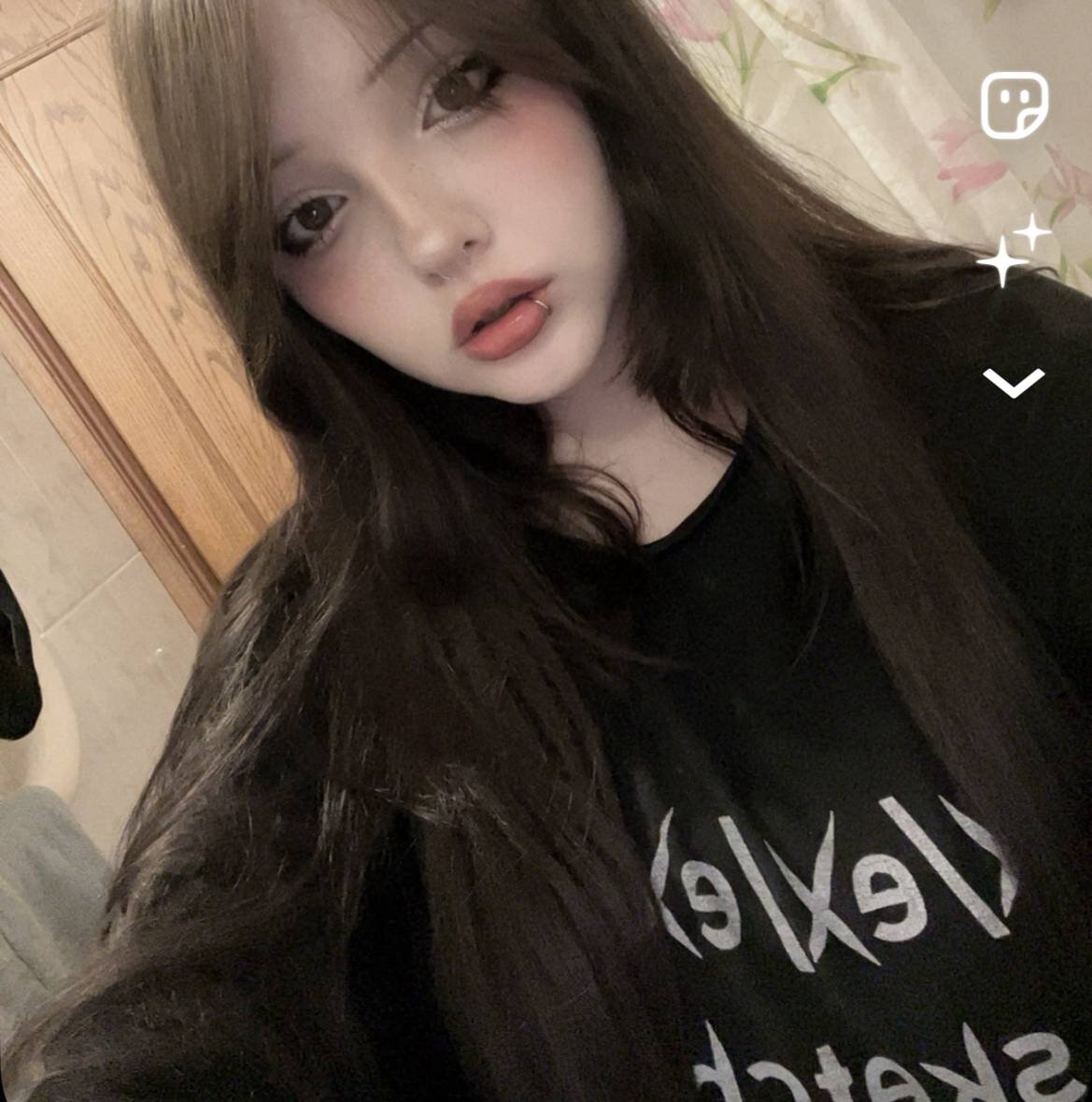Viewport: 1092px width, 1102px height.
Task: Open the sticker picker icon
Action: (x=1014, y=105)
